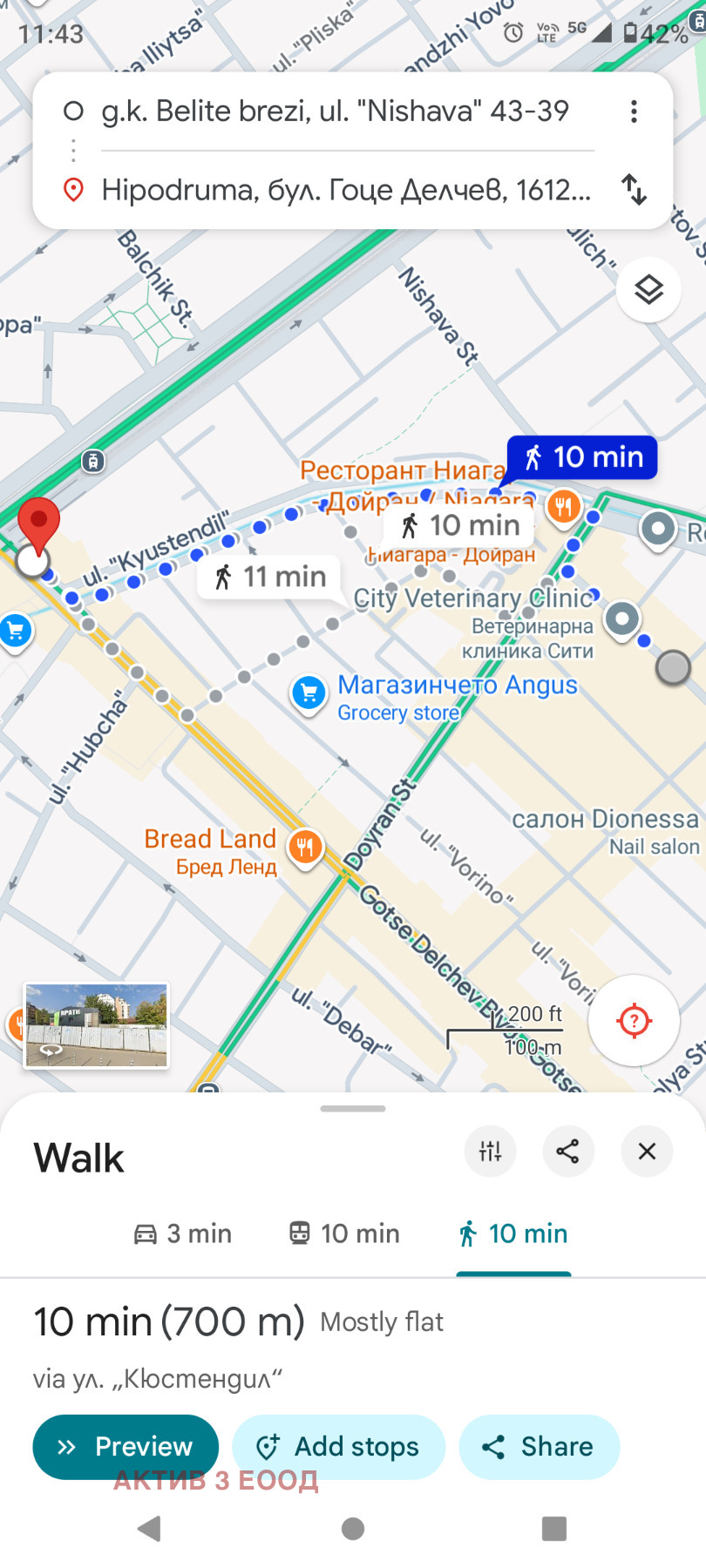Open the map layers button
Screen dimensions: 706x1568
(648, 289)
